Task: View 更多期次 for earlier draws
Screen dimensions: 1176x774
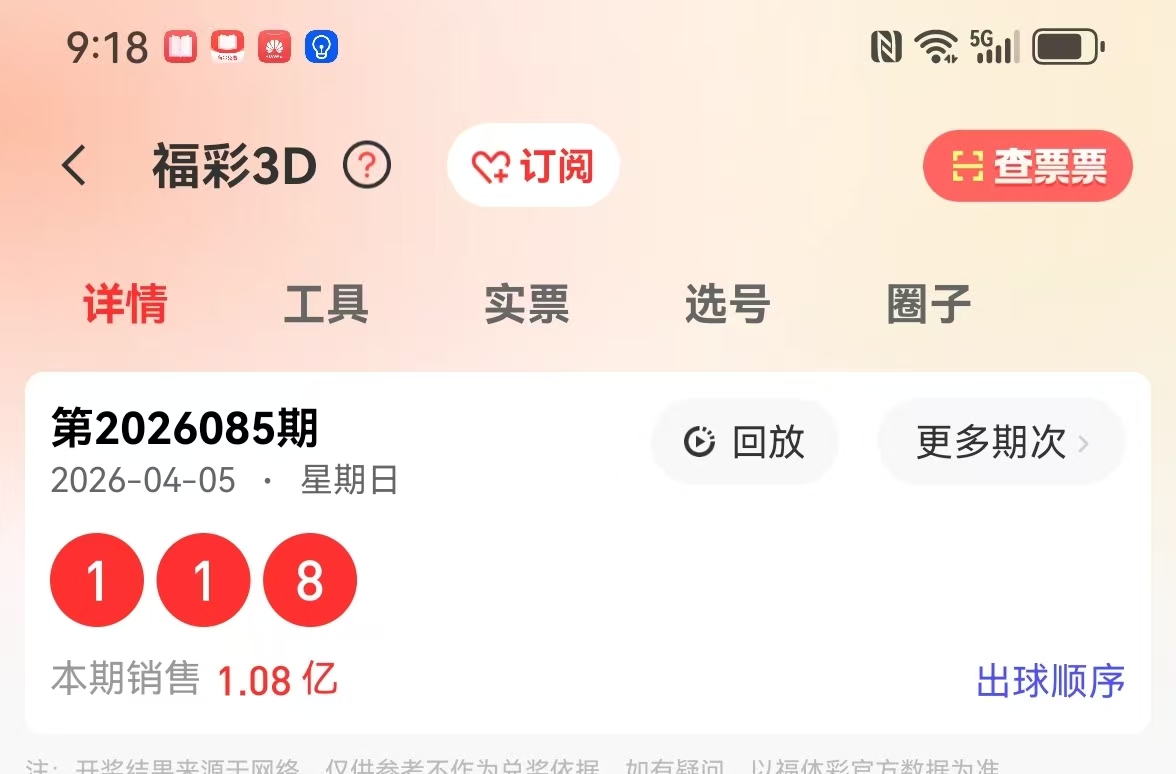Action: tap(1001, 442)
